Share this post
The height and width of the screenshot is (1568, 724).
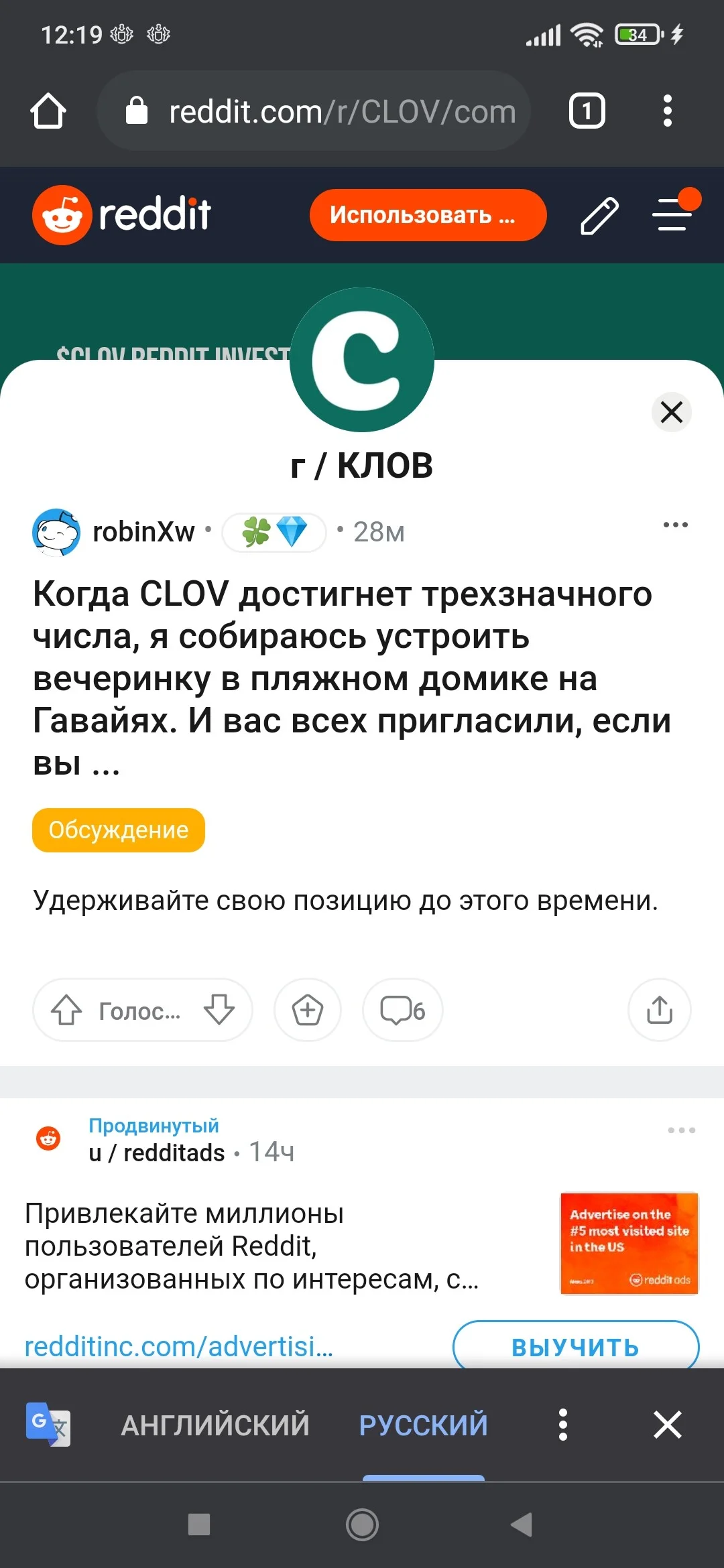tap(660, 1010)
